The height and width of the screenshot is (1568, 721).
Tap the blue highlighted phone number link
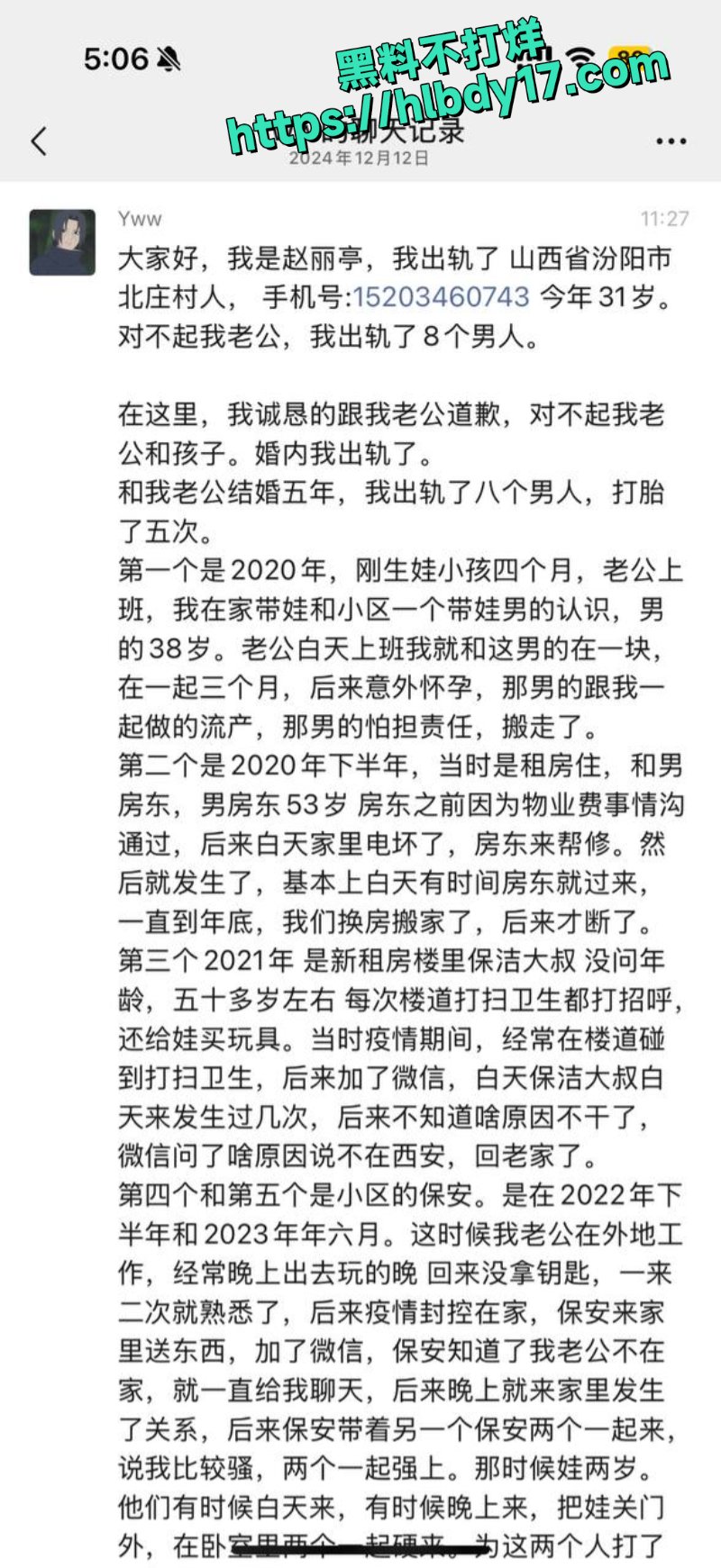[x=440, y=297]
